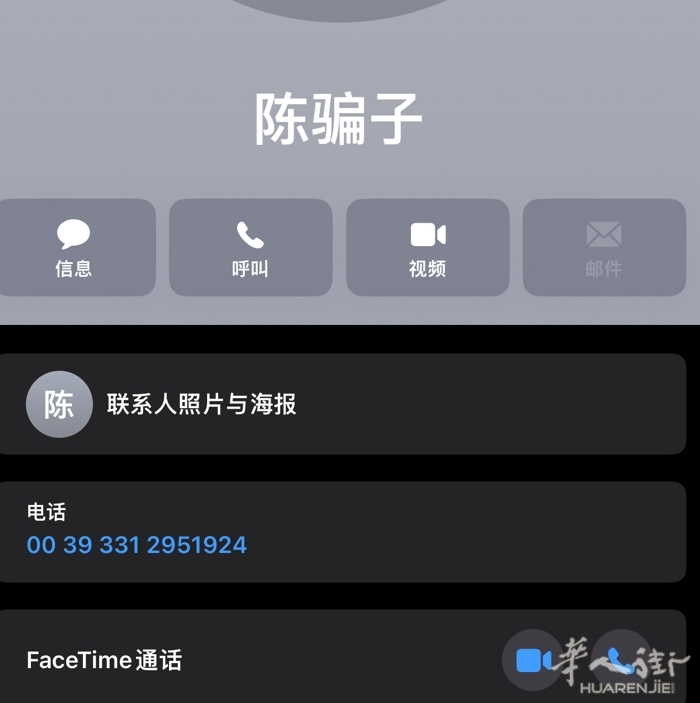Viewport: 700px width, 703px height.
Task: Start a video call via 视频
Action: (x=427, y=248)
